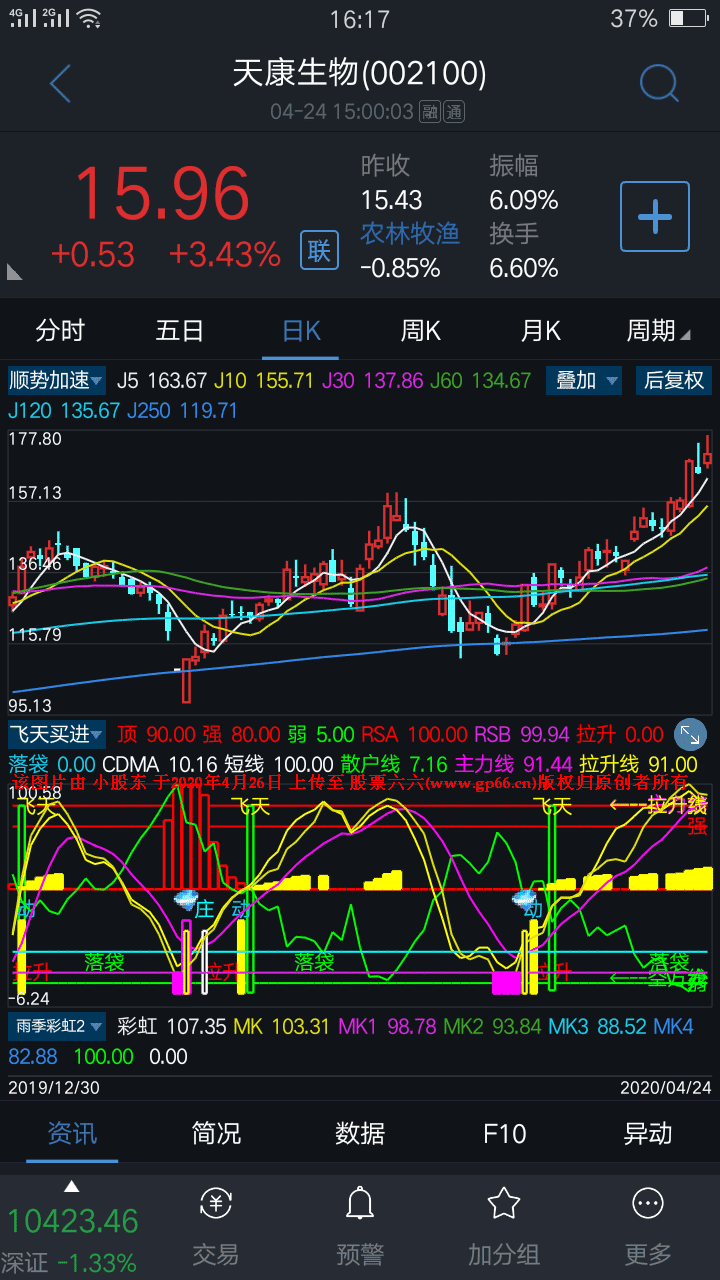Viewport: 720px width, 1280px height.
Task: Switch to the 月K chart tab
Action: pyautogui.click(x=540, y=331)
